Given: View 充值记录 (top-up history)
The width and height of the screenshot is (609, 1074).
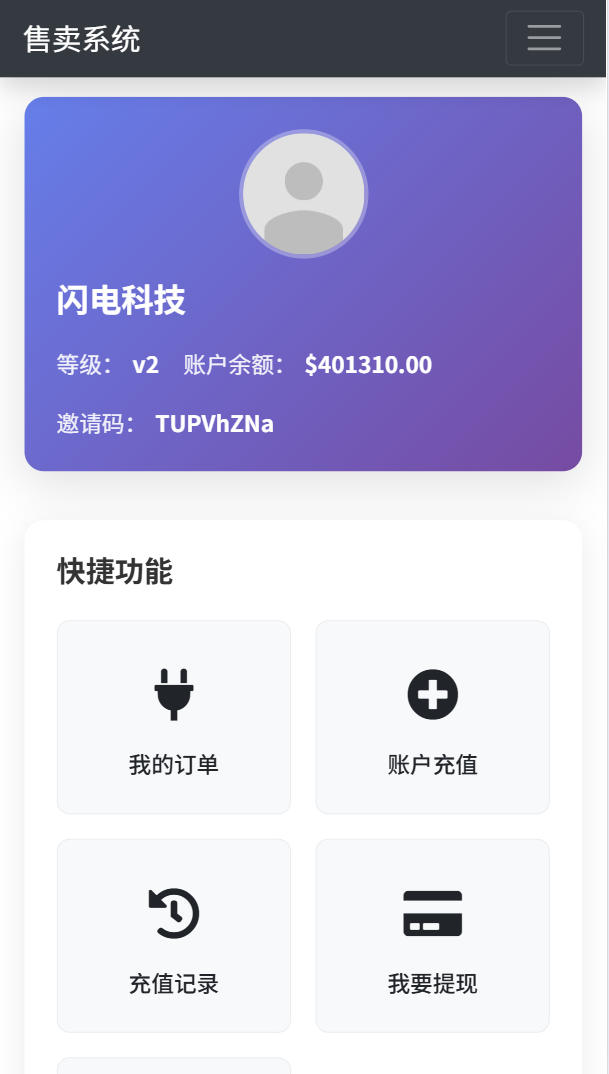Looking at the screenshot, I should [174, 935].
